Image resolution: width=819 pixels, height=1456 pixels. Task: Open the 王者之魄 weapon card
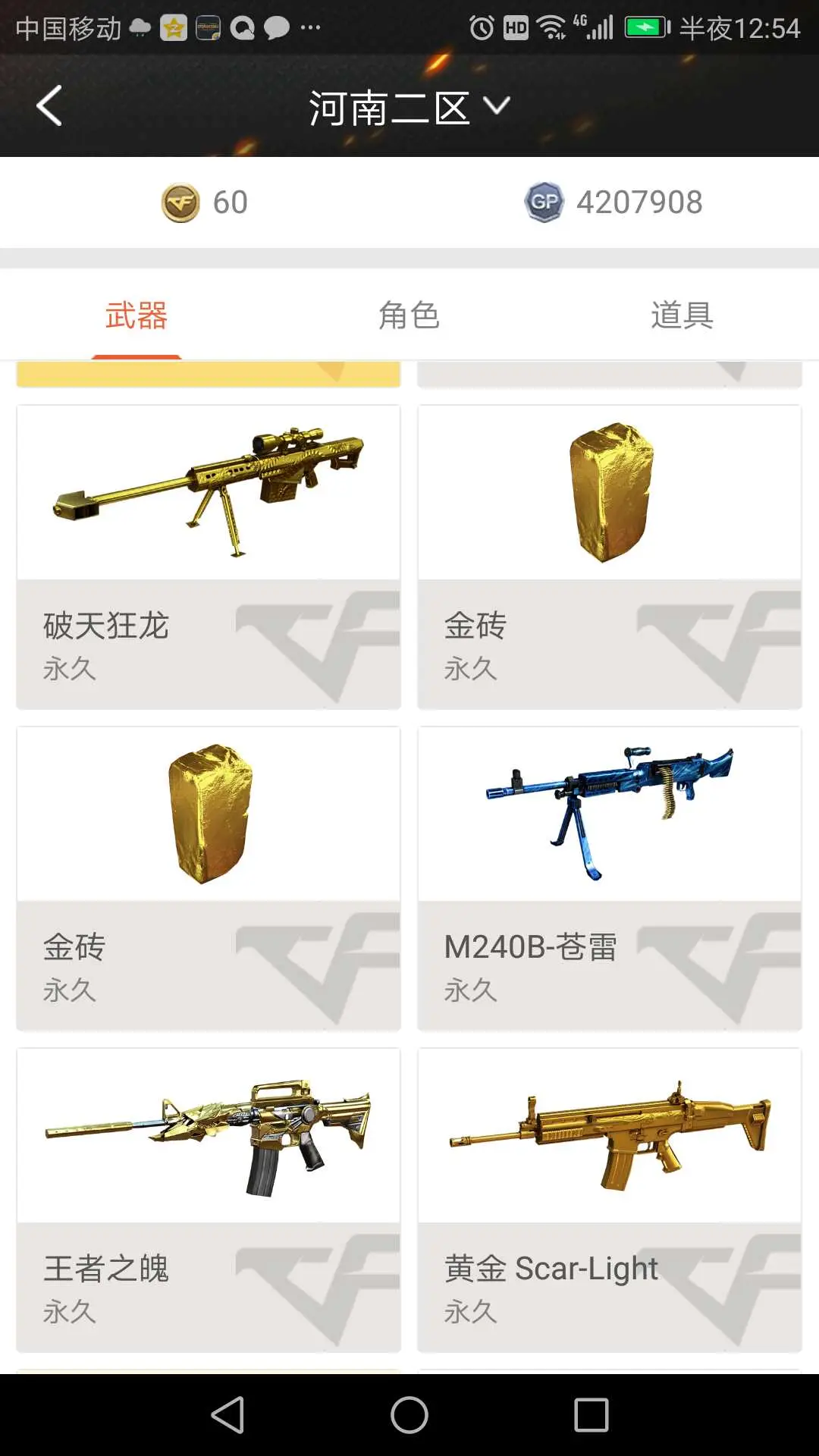click(209, 1200)
